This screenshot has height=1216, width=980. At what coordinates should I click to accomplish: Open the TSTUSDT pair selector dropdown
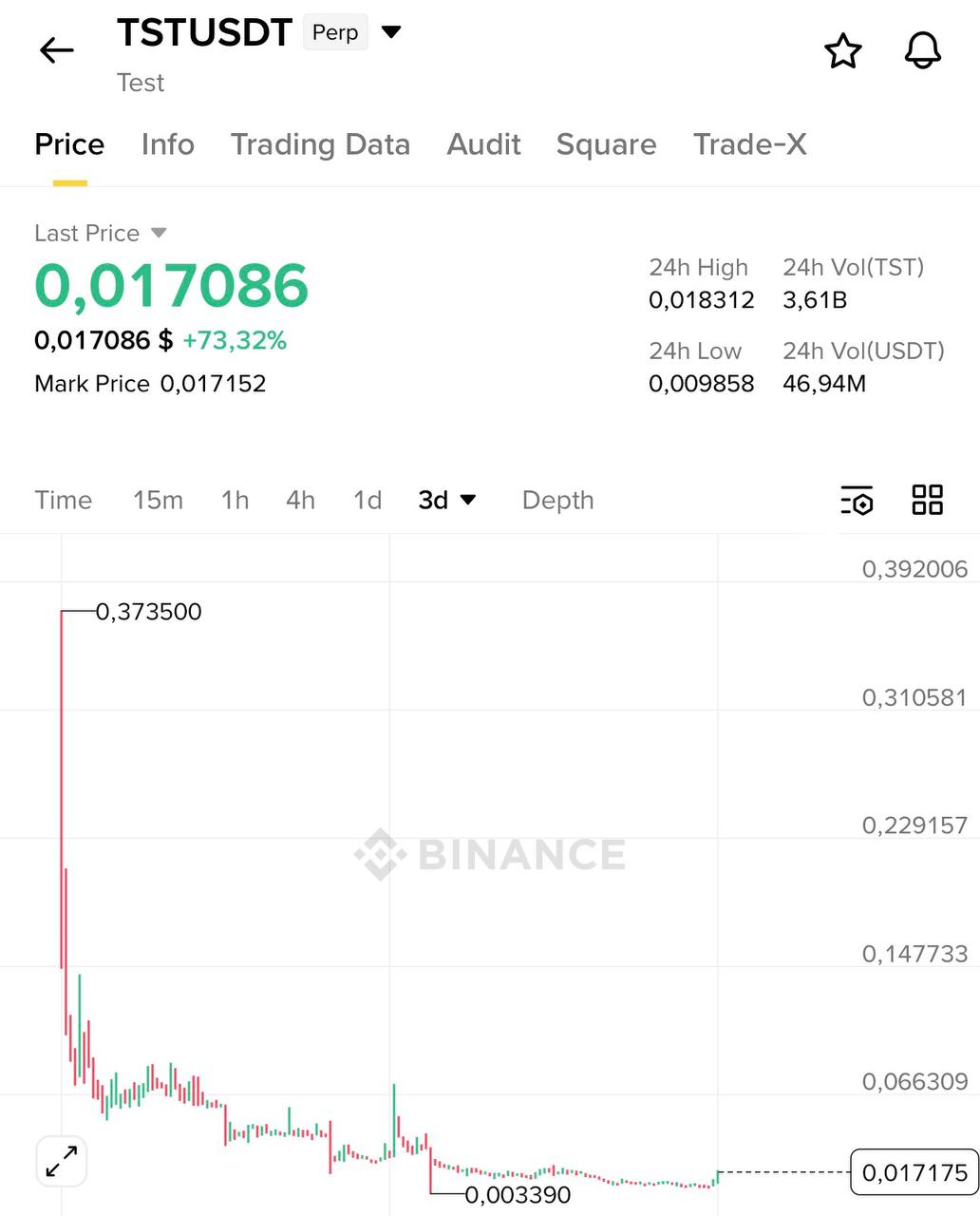pos(391,32)
